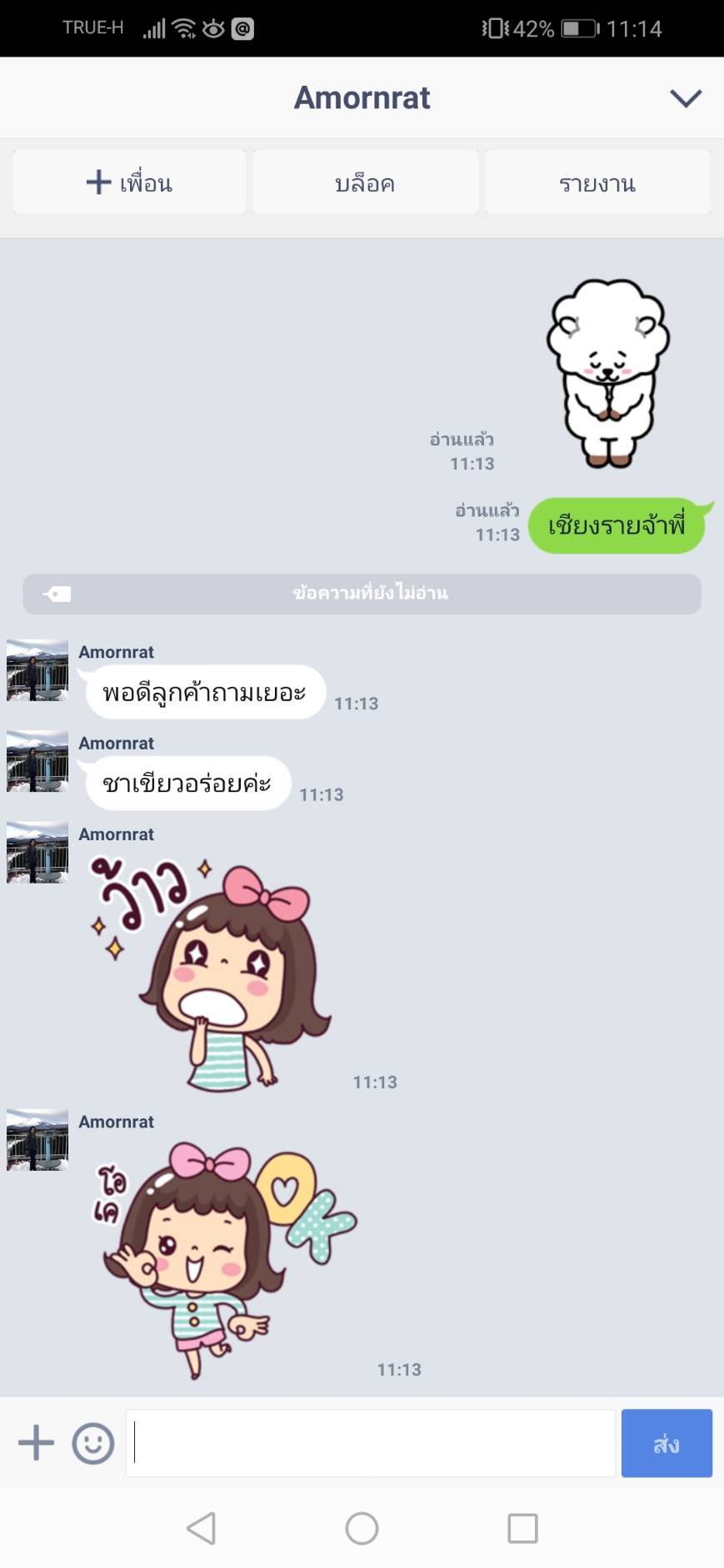
Task: Tap the bowing white bear sticker
Action: pyautogui.click(x=608, y=372)
